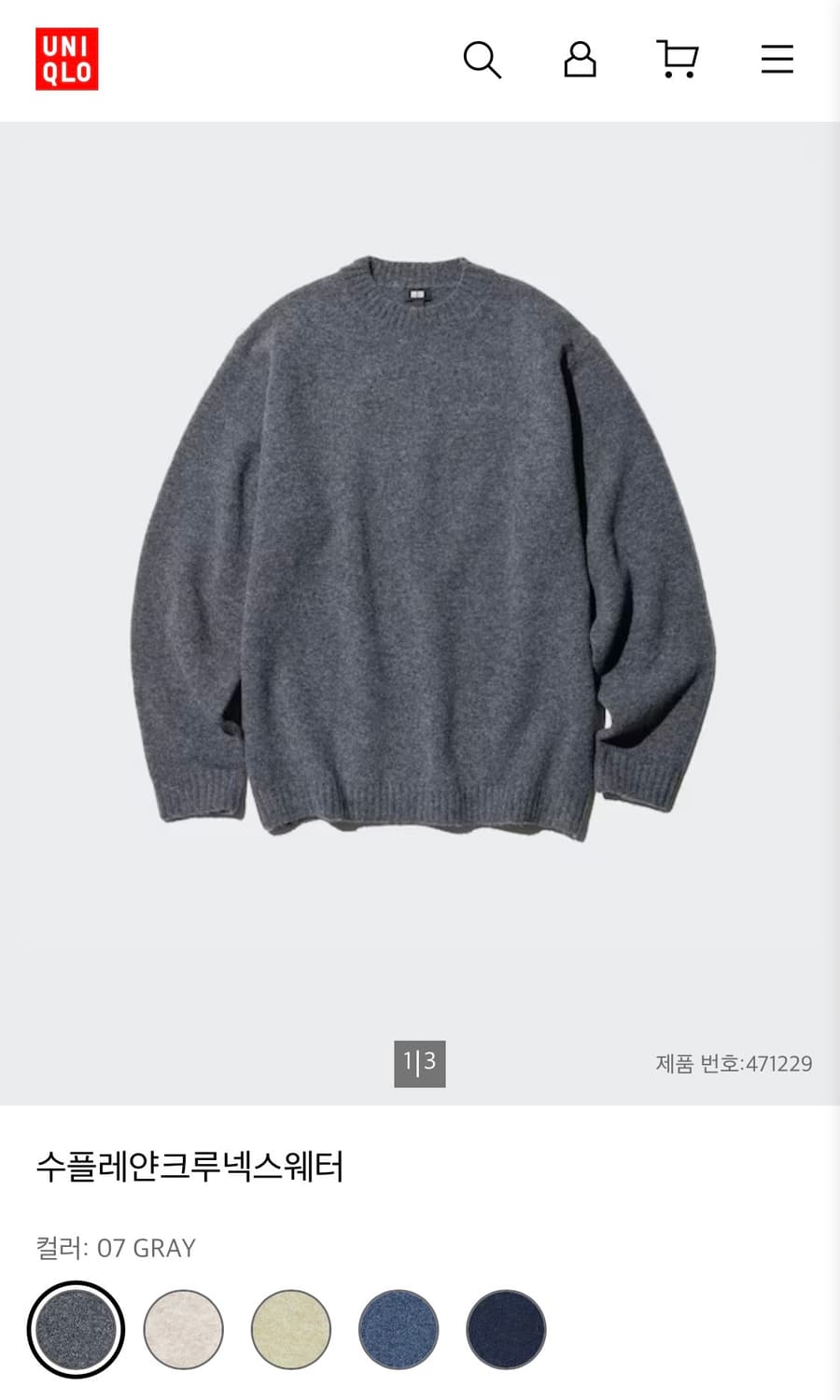Select the product title 수플레얀크루넥스웨터
Image resolution: width=840 pixels, height=1400 pixels.
coord(191,1164)
